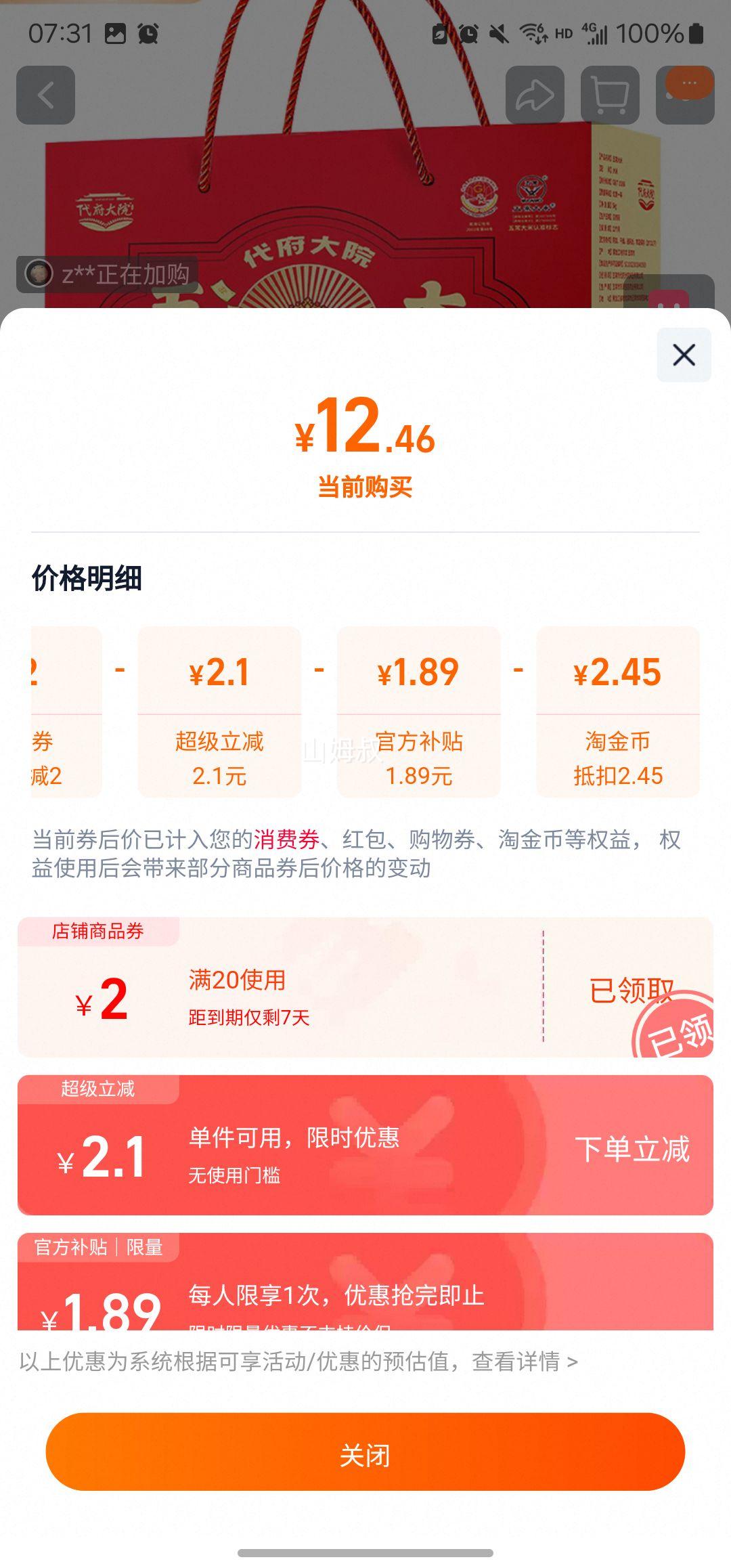The height and width of the screenshot is (1568, 731).
Task: Dismiss the price detail sheet with X
Action: coord(684,355)
